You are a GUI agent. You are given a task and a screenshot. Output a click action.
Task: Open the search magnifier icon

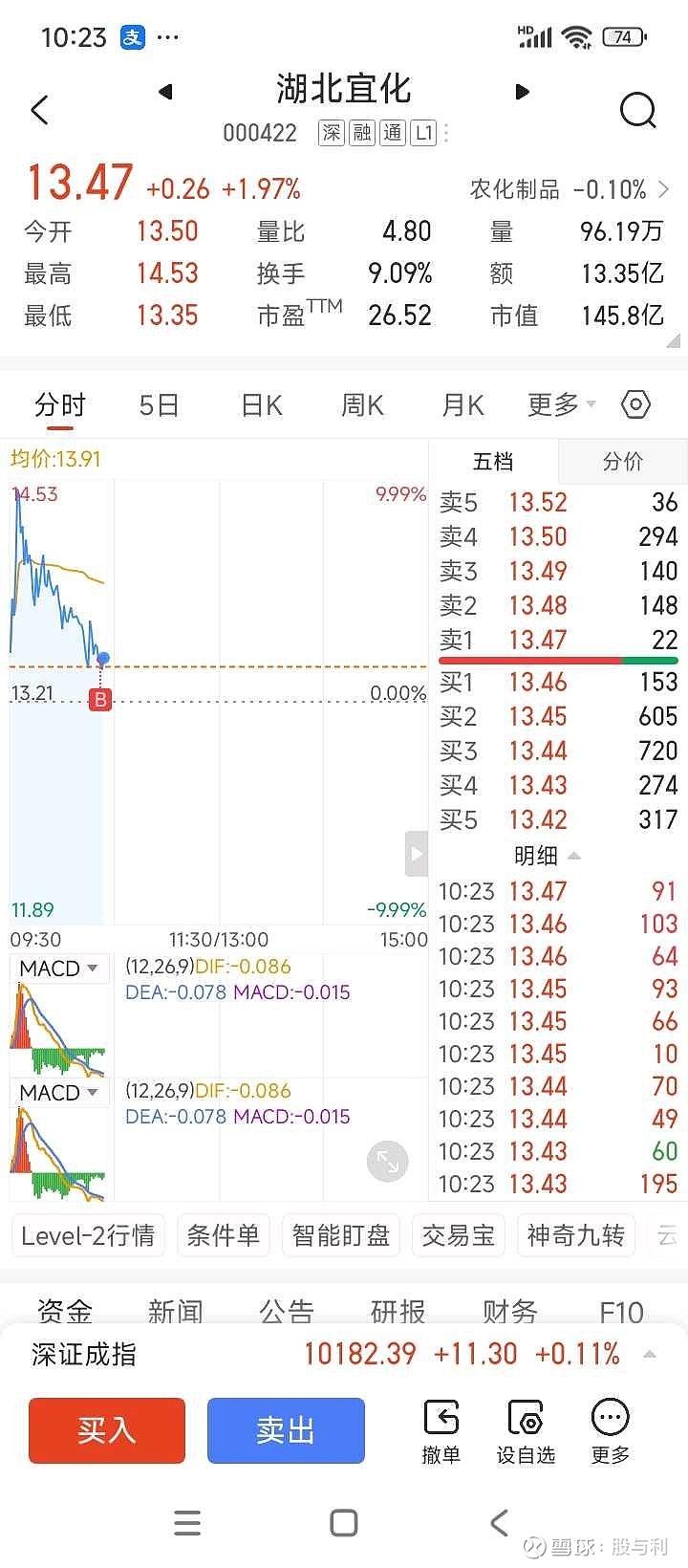tap(637, 110)
